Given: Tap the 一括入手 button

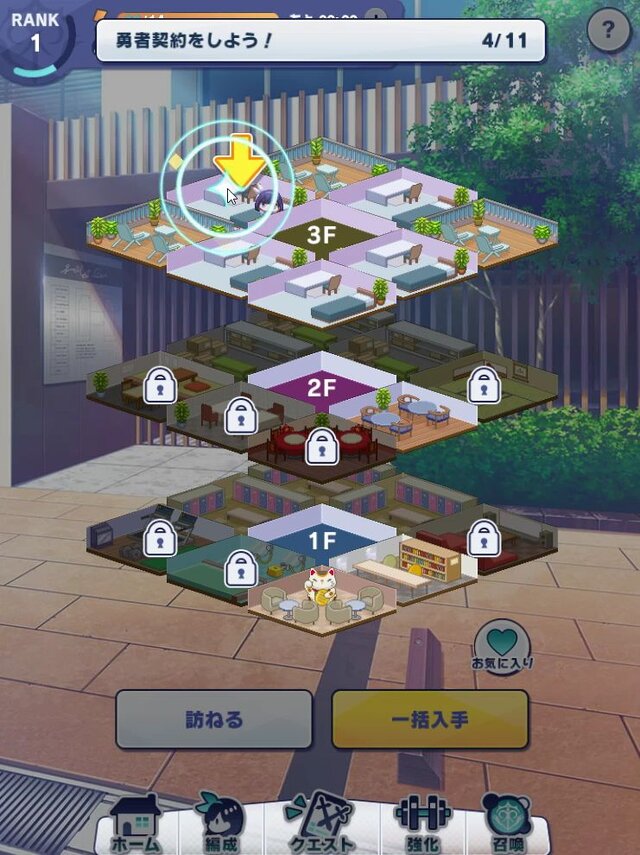Looking at the screenshot, I should (x=430, y=719).
